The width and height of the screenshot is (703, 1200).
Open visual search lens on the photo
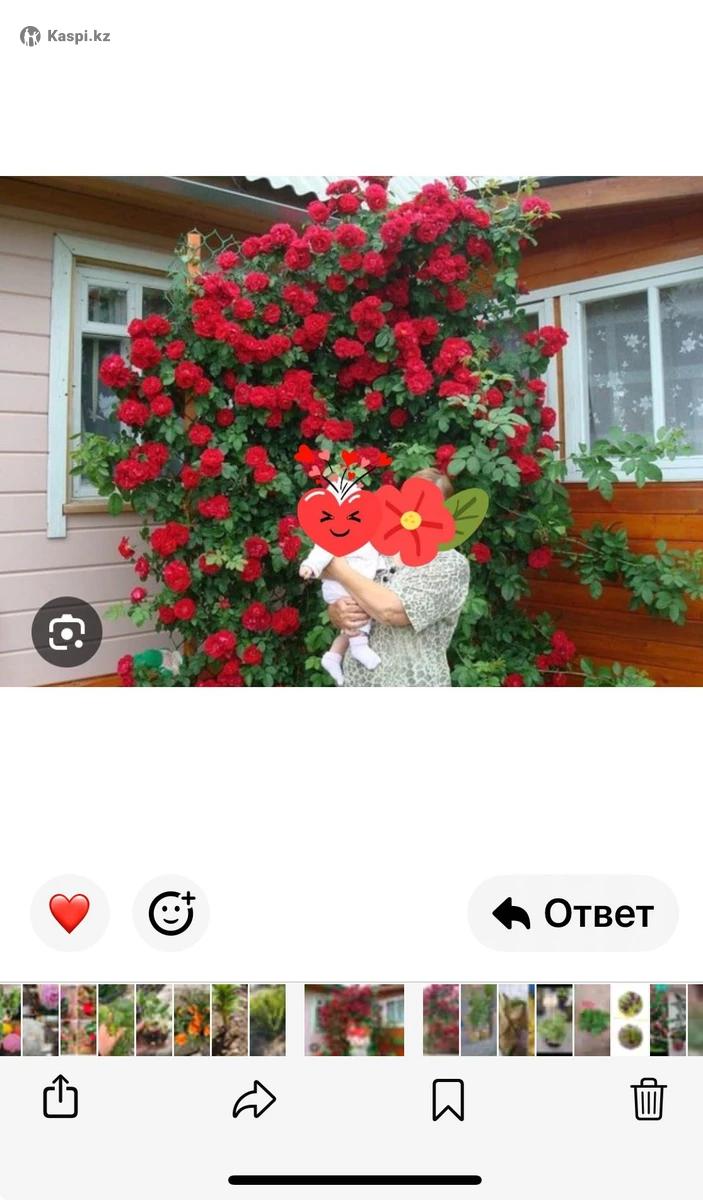[x=67, y=632]
